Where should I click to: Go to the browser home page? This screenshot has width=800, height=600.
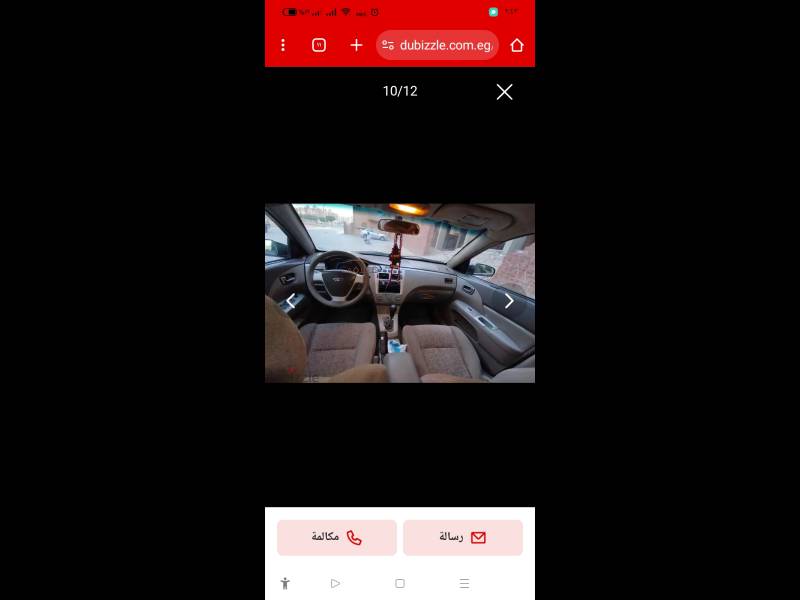(517, 45)
